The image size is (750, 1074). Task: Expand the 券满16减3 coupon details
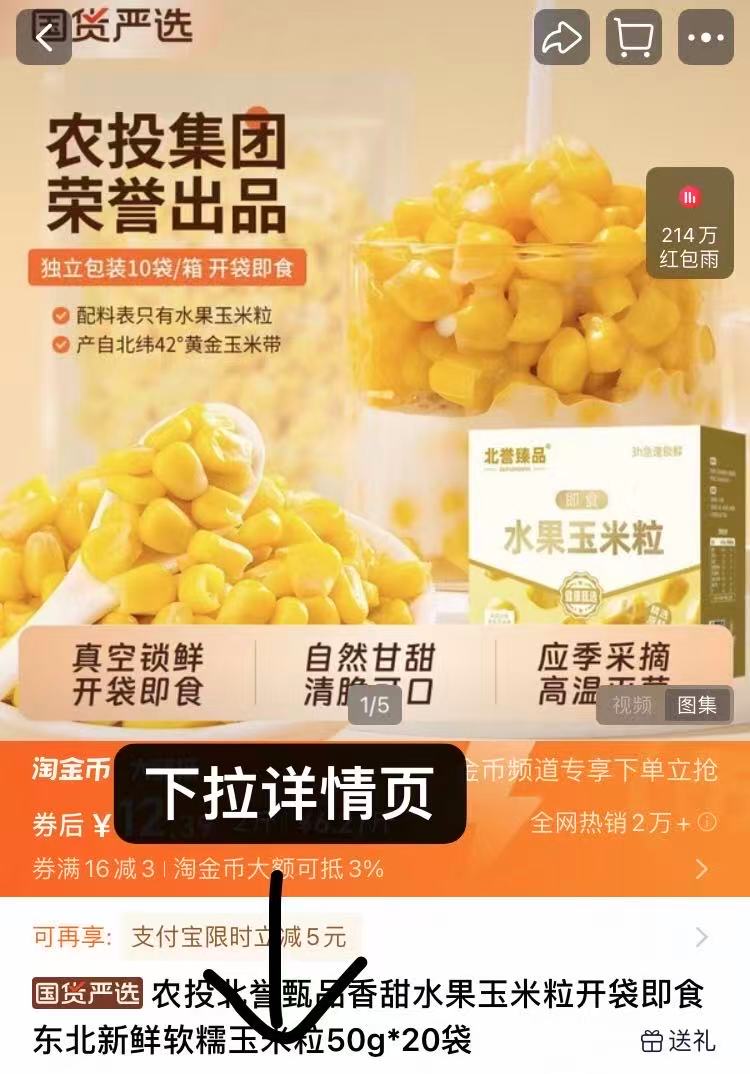702,868
